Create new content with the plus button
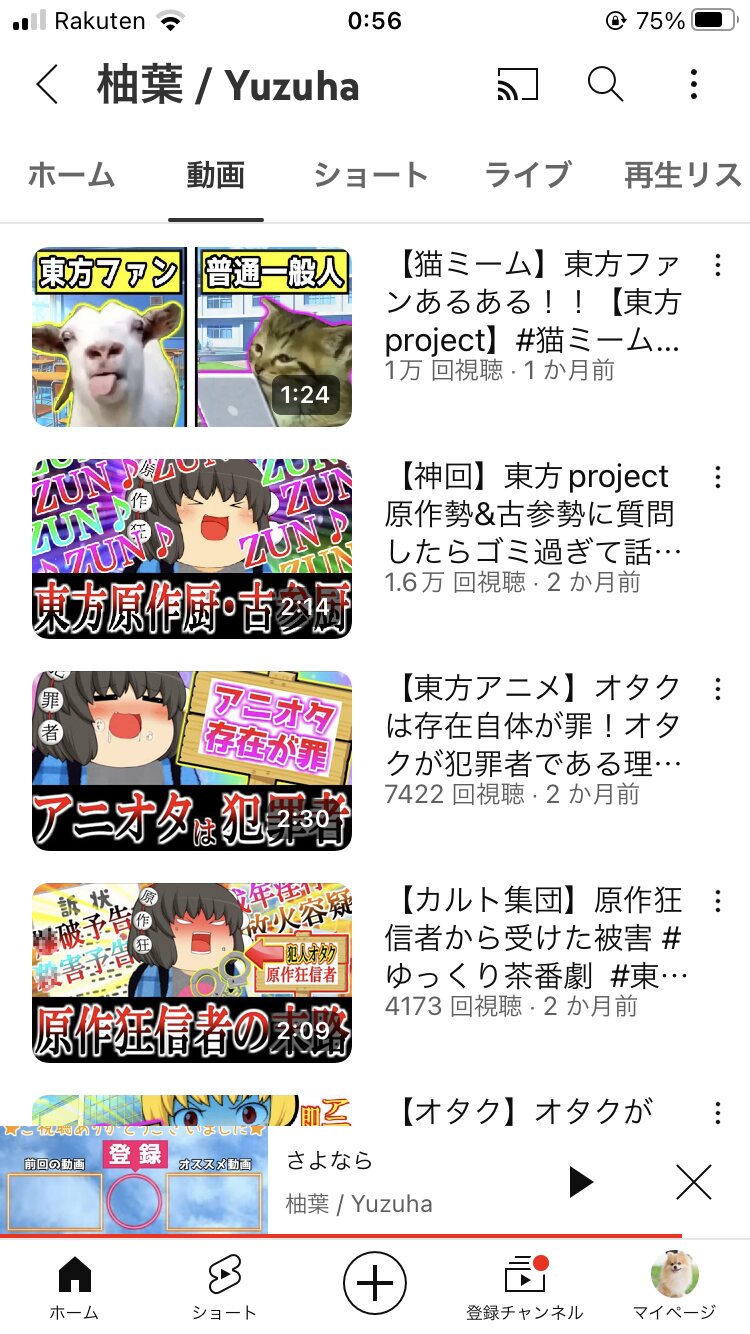This screenshot has height=1334, width=750. pos(375,1282)
